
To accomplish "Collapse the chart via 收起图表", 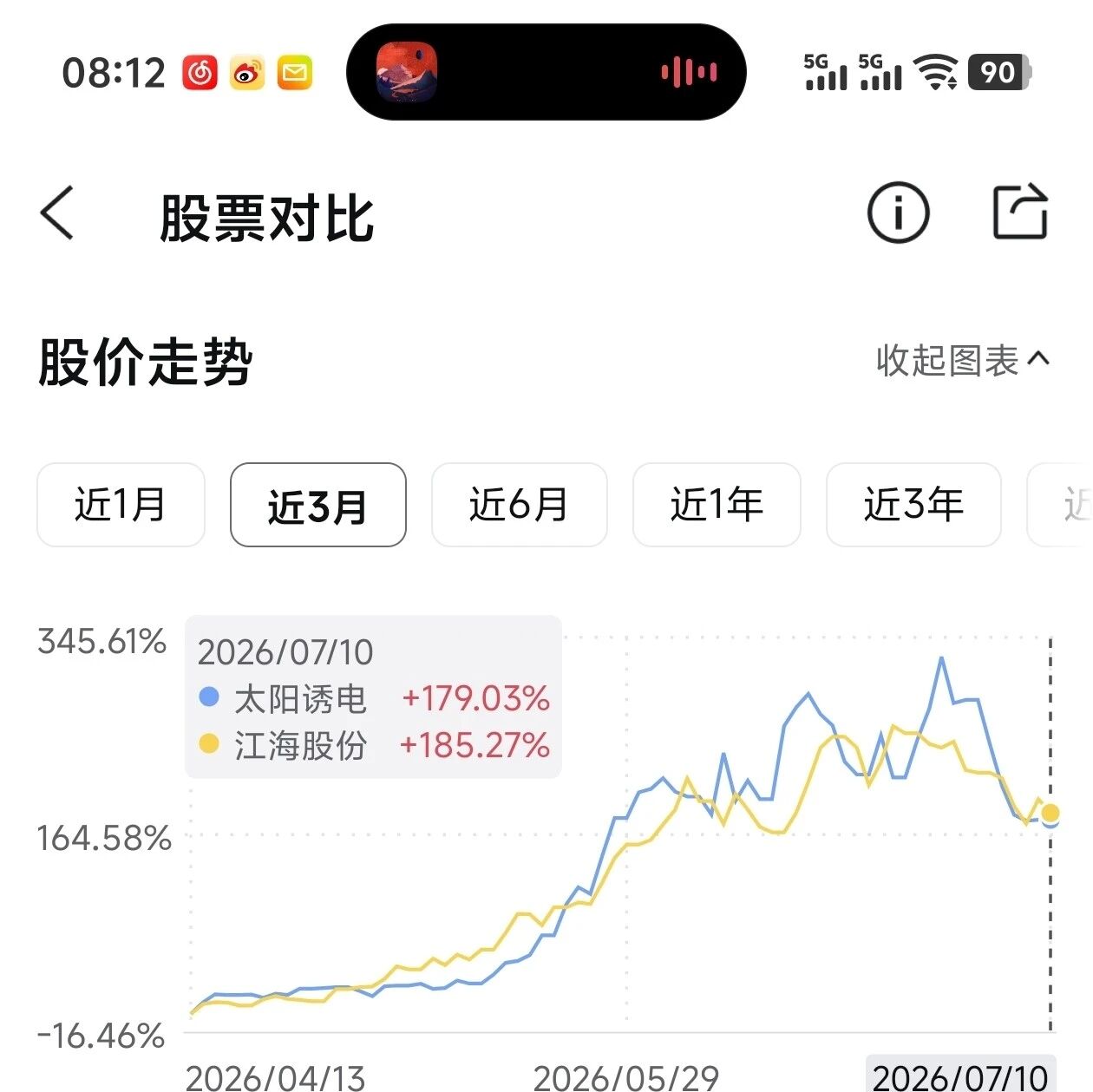I will click(x=963, y=361).
